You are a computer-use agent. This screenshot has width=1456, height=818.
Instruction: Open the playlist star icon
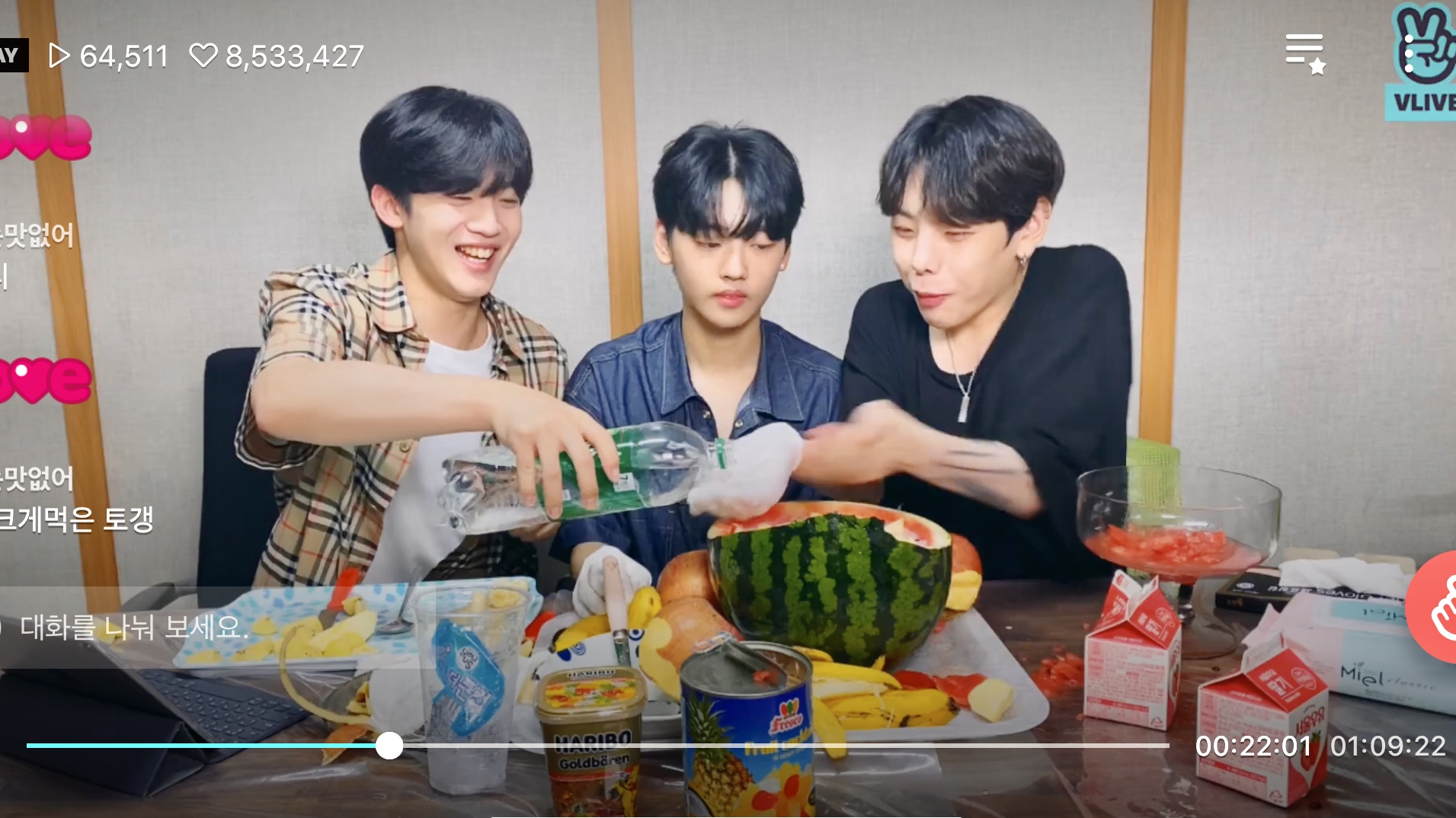coord(1305,54)
